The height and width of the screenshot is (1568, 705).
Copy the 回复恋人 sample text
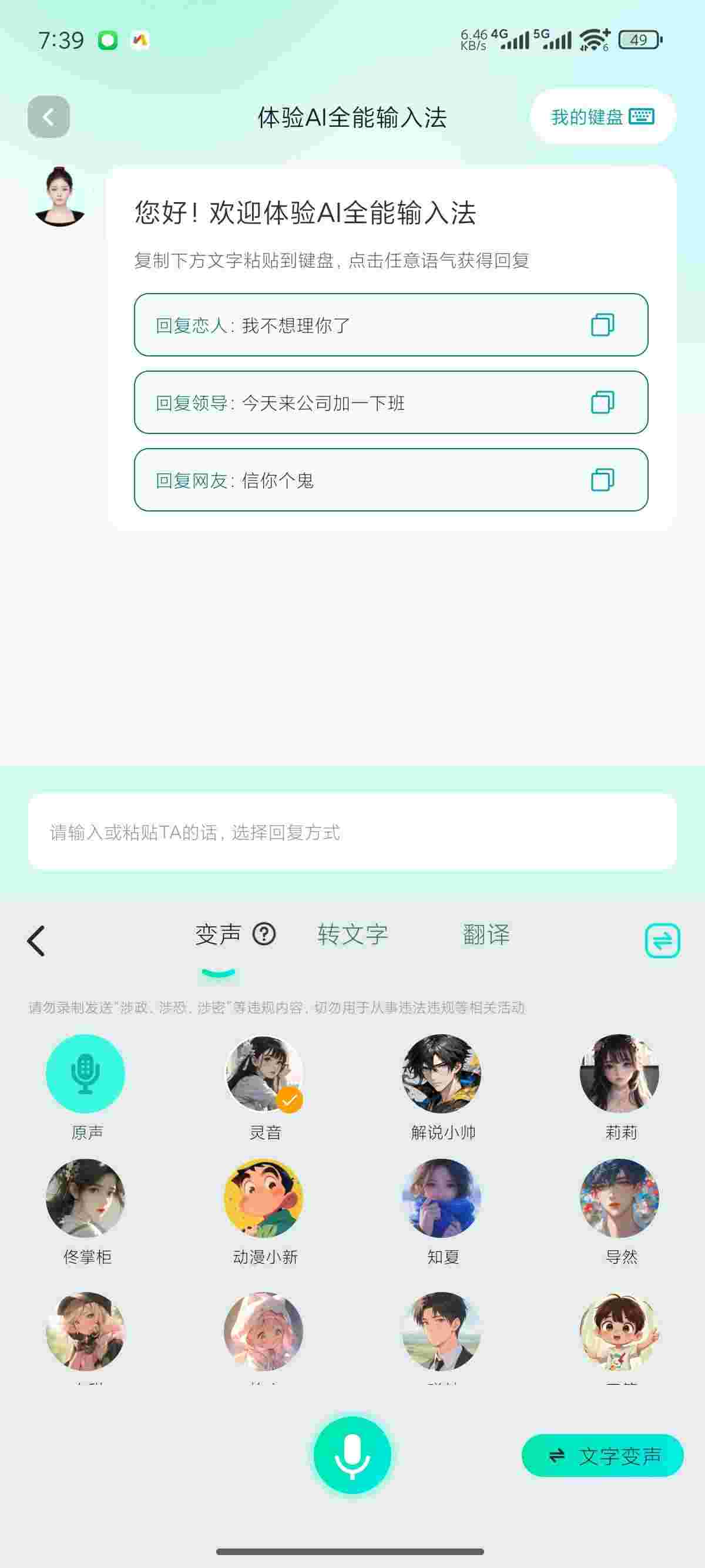click(602, 325)
